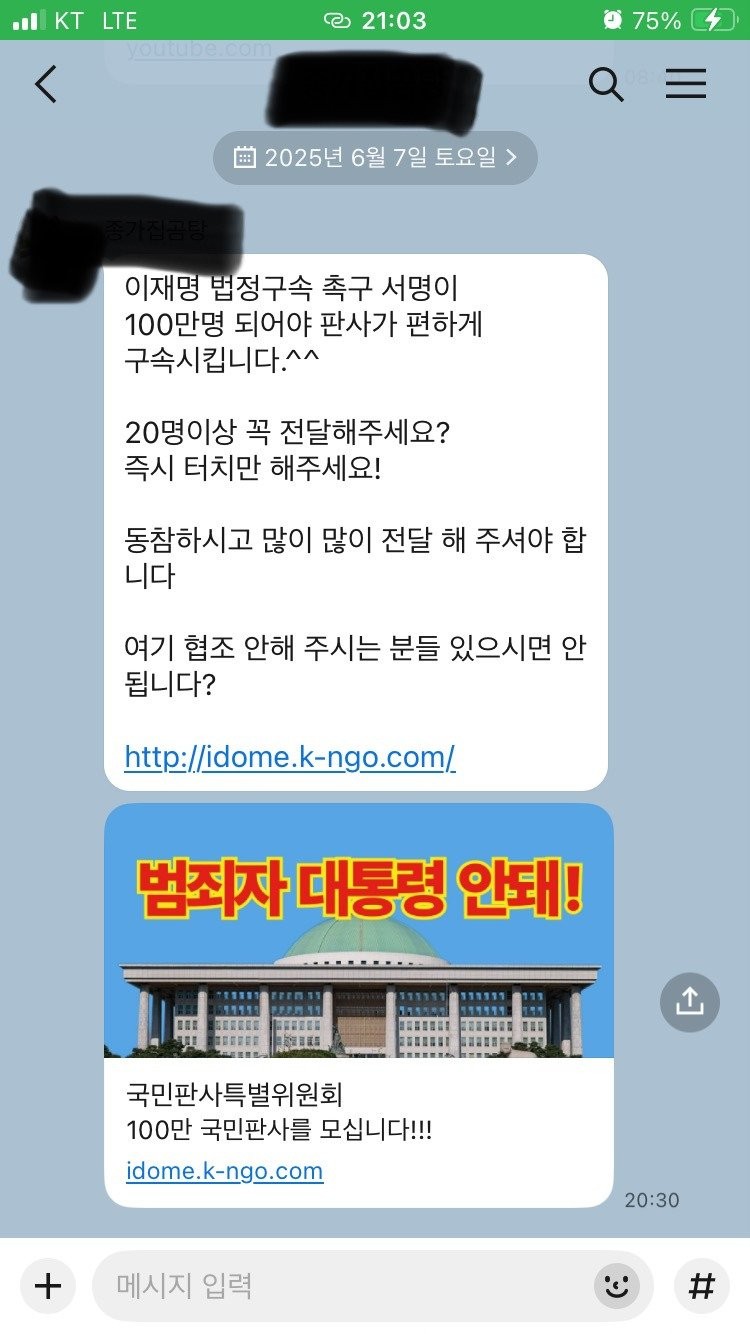The width and height of the screenshot is (750, 1334).
Task: Open the 국민판사특별위원회 link preview card
Action: pyautogui.click(x=358, y=1004)
